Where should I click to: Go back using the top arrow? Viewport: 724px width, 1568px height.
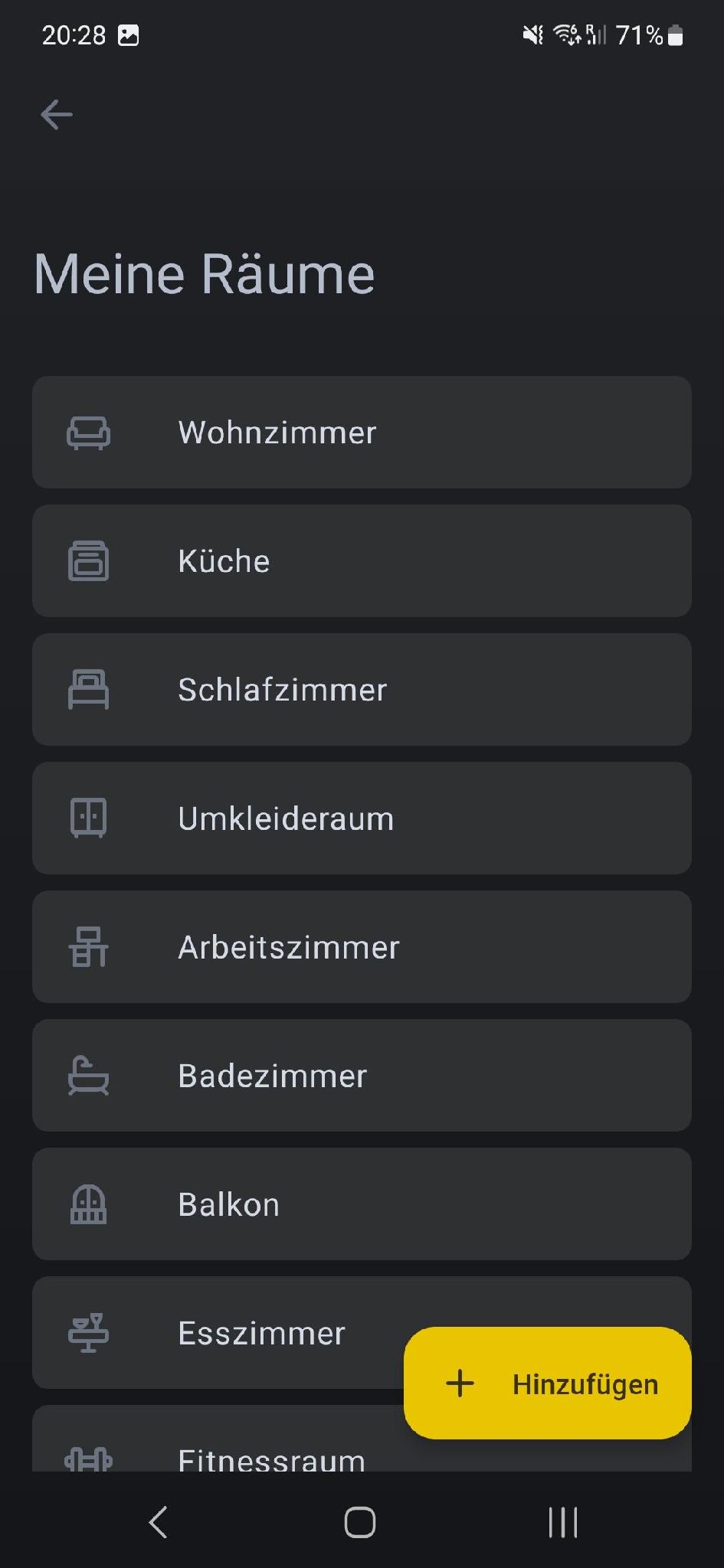pos(57,115)
